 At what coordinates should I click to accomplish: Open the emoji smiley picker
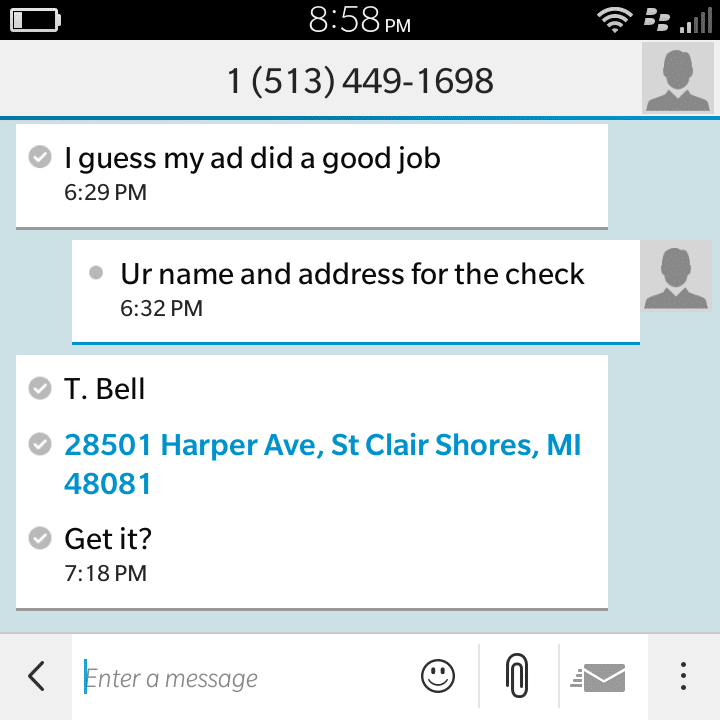coord(438,677)
